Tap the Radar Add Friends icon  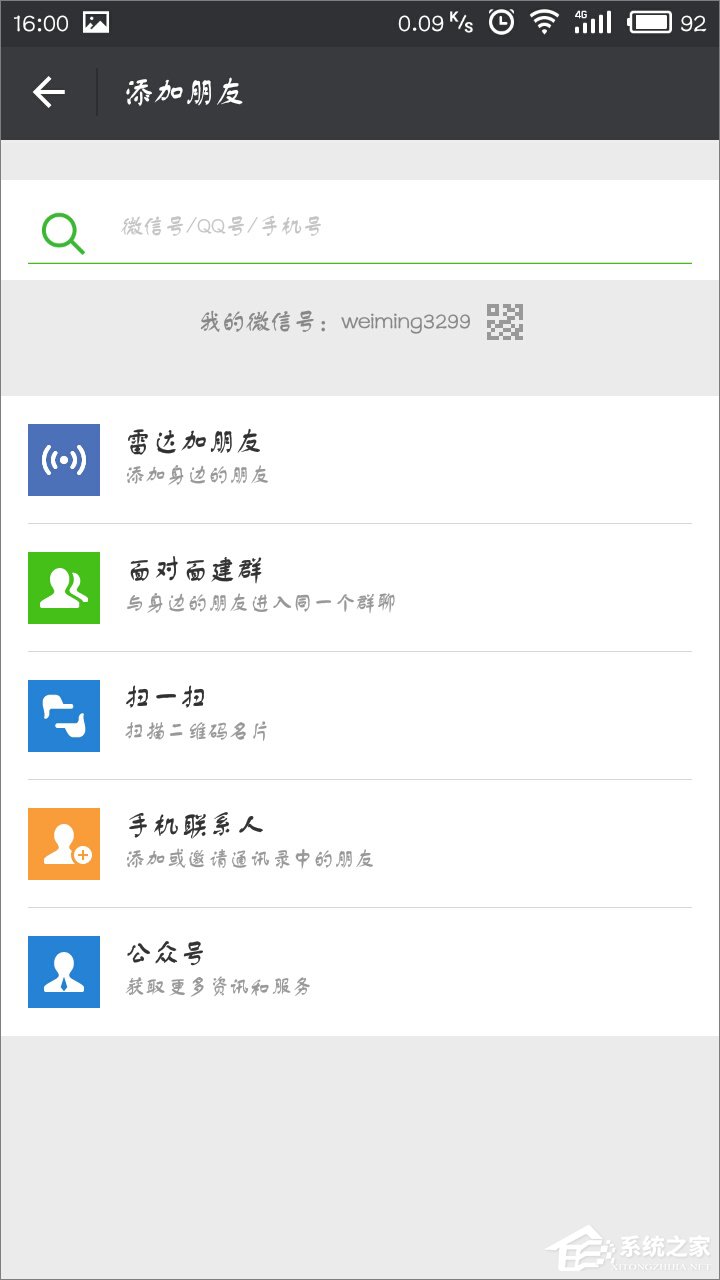pyautogui.click(x=64, y=459)
